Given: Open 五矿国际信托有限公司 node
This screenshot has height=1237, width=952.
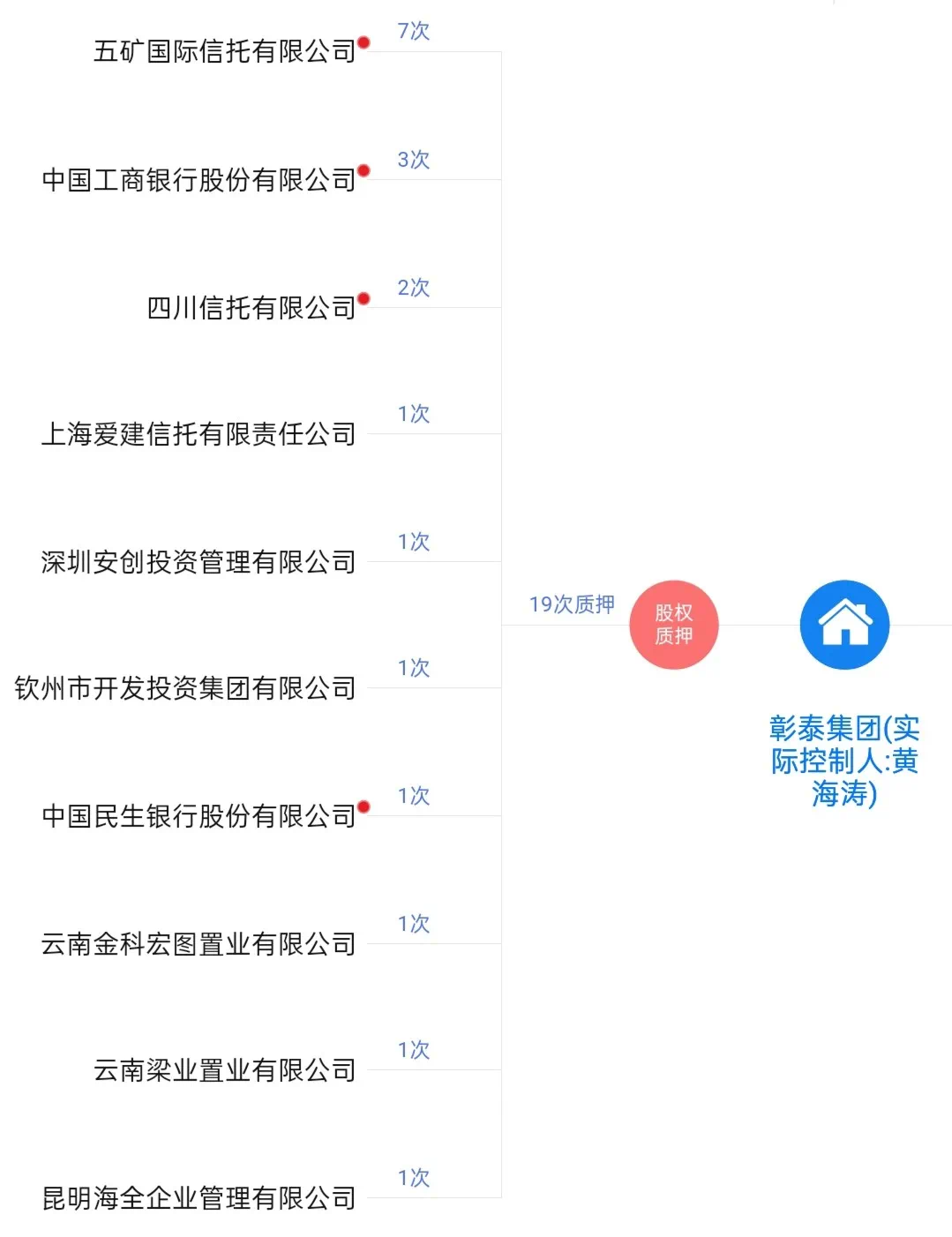Looking at the screenshot, I should click(x=224, y=51).
